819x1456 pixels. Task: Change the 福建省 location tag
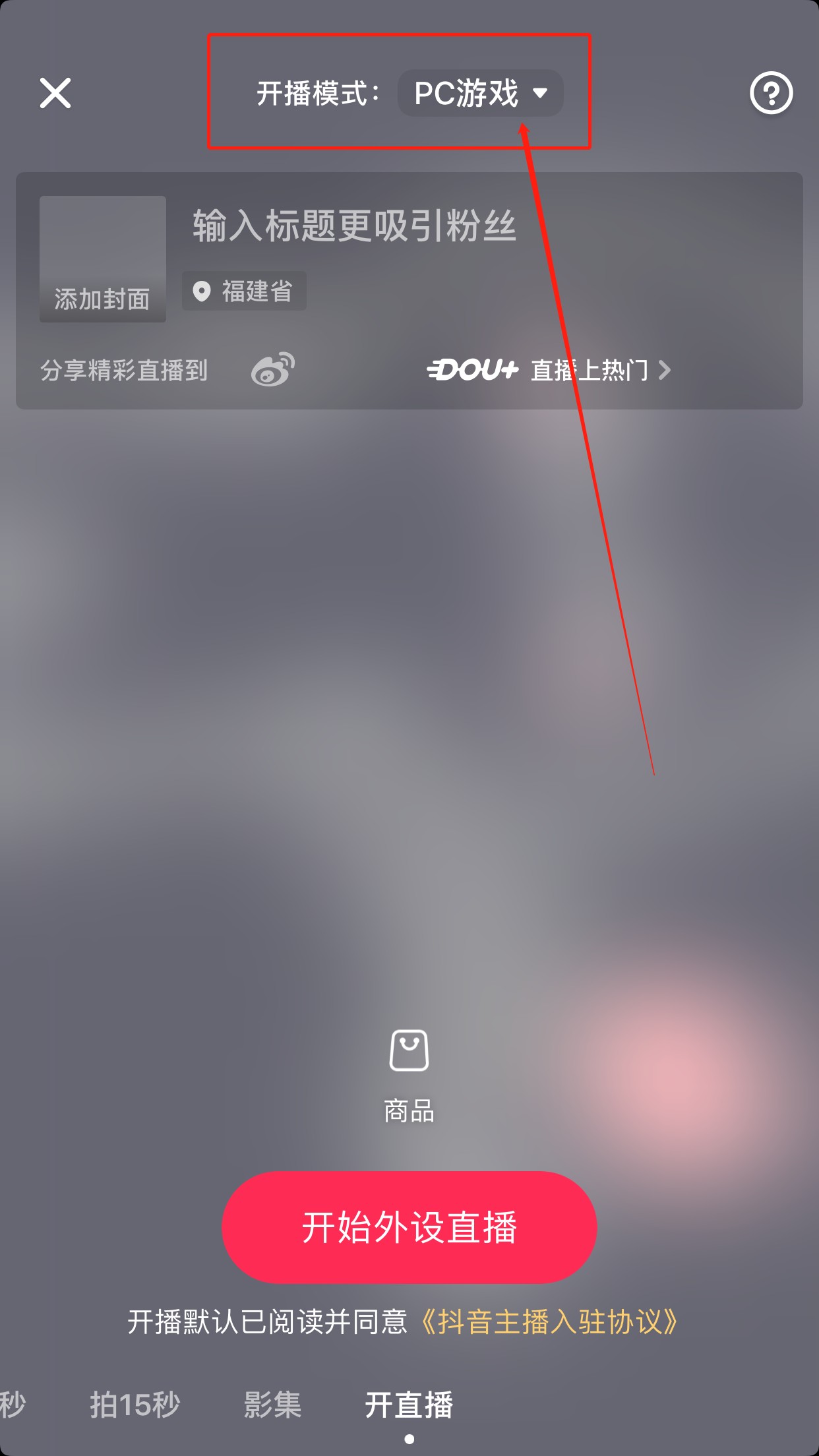pyautogui.click(x=244, y=291)
